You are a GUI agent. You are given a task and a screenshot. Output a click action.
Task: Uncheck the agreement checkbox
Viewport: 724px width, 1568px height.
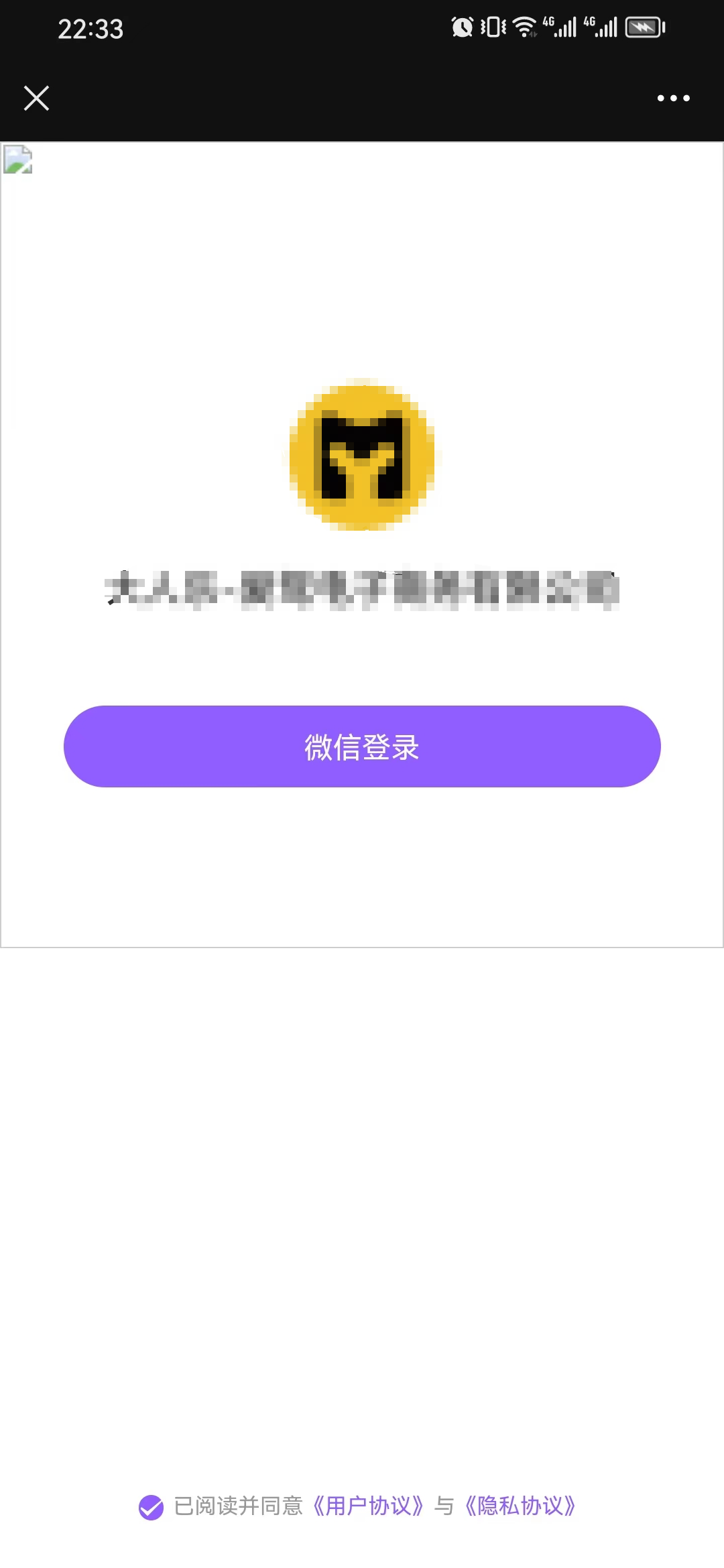(x=151, y=1507)
